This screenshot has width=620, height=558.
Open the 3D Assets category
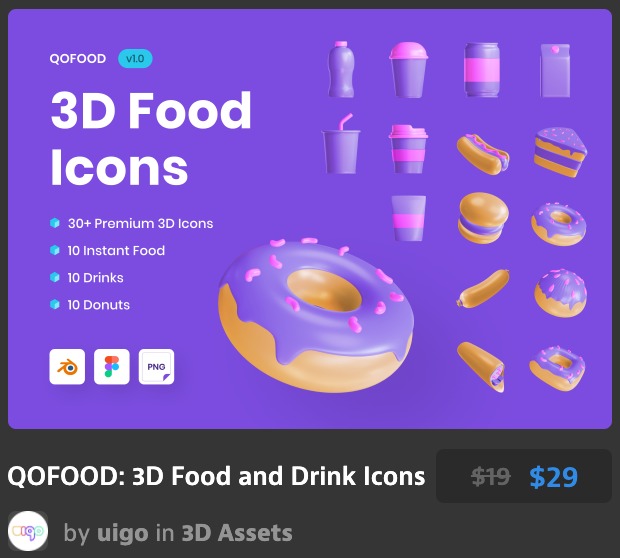pyautogui.click(x=238, y=533)
